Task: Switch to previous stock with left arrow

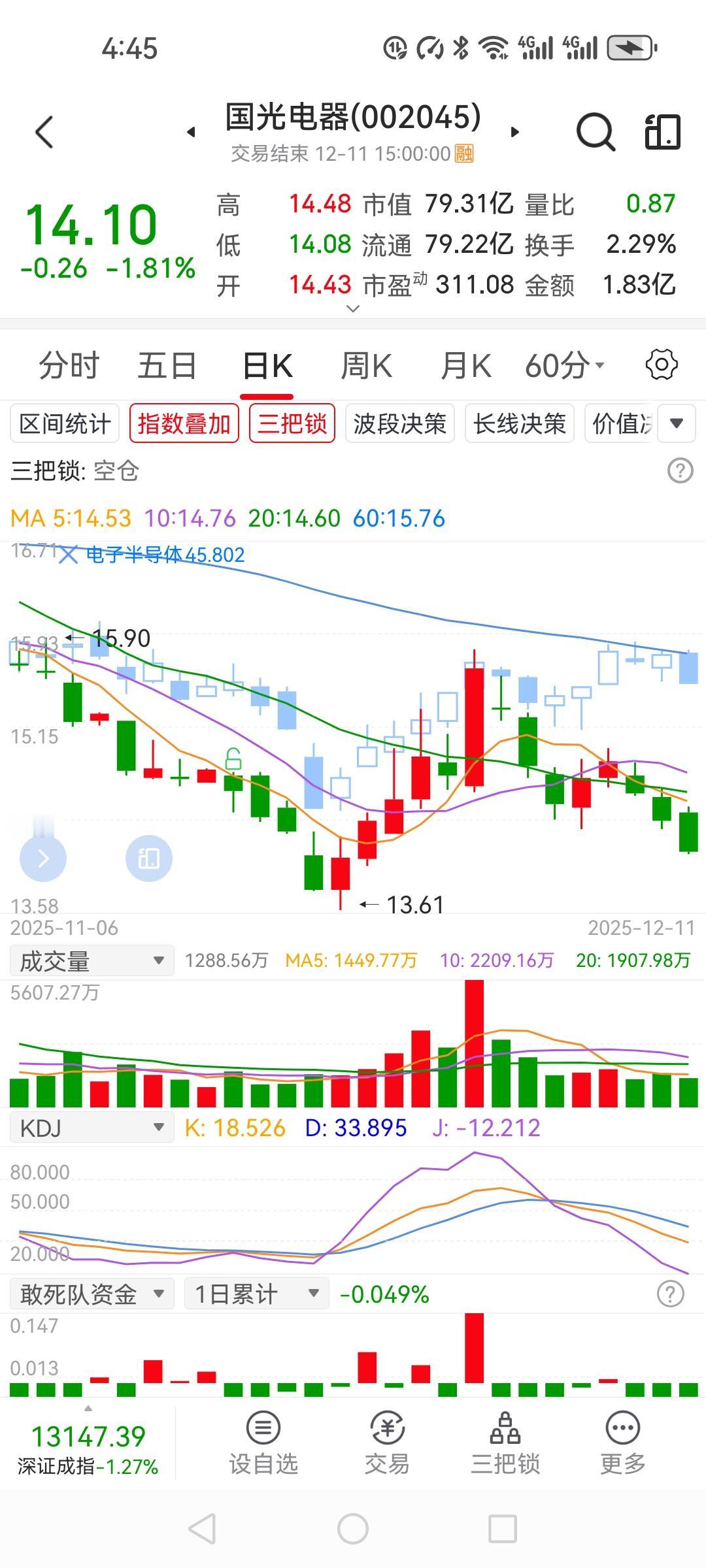Action: (x=191, y=133)
